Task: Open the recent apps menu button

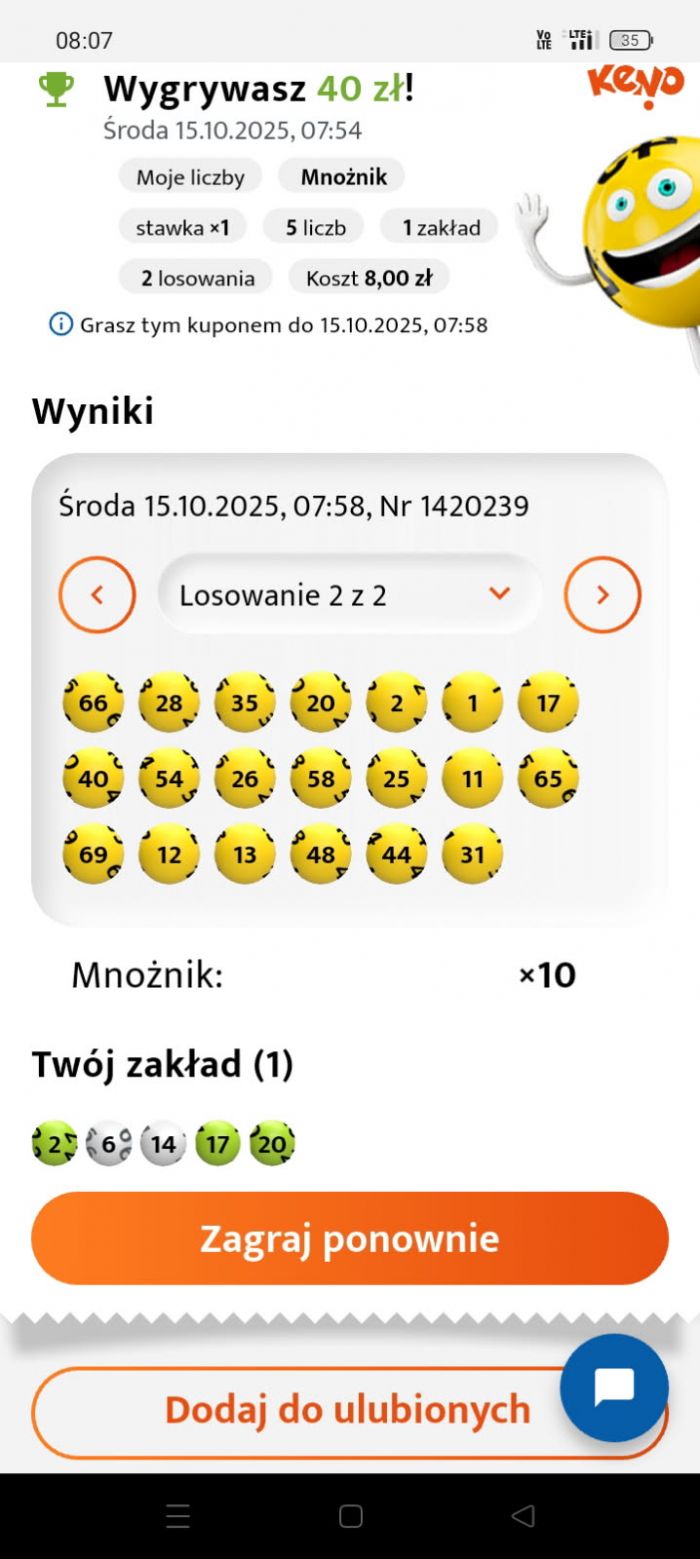Action: click(178, 1516)
